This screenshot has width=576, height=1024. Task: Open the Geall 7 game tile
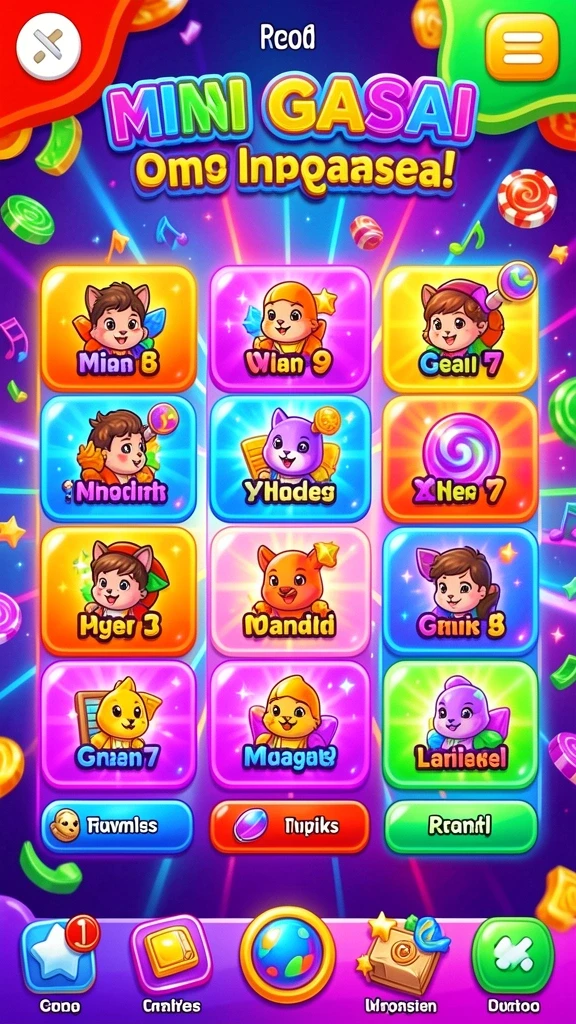460,328
